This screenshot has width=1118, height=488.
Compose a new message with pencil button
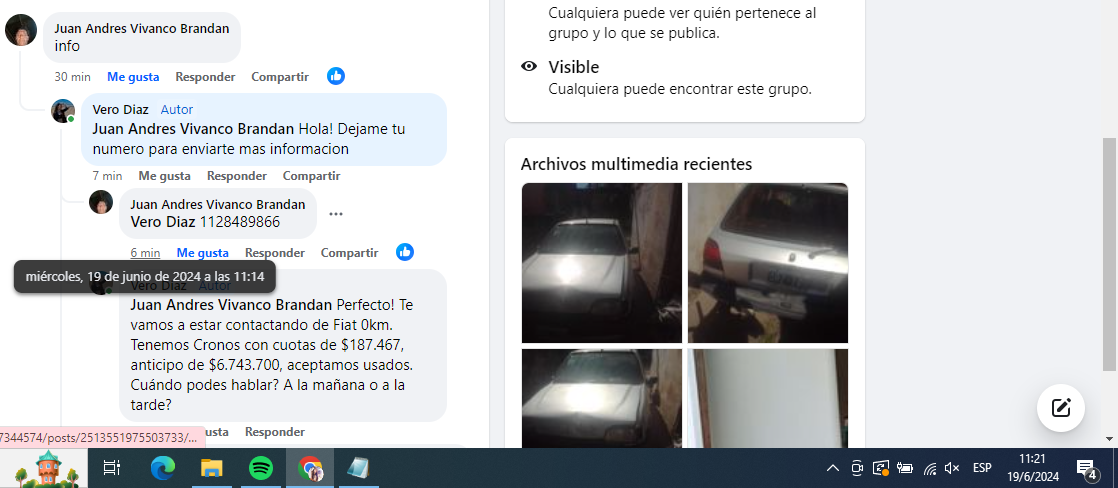point(1061,407)
